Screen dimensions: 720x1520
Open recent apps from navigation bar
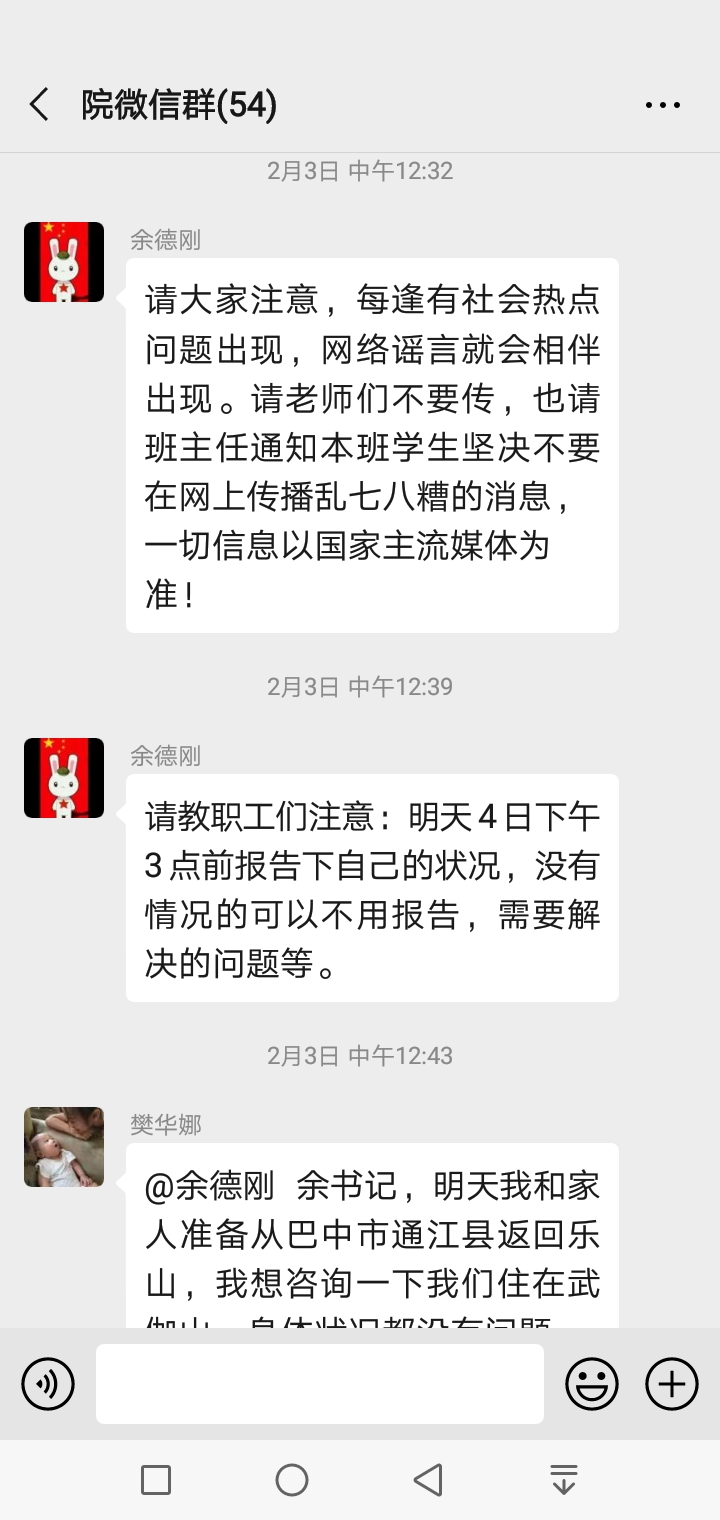coord(156,1480)
